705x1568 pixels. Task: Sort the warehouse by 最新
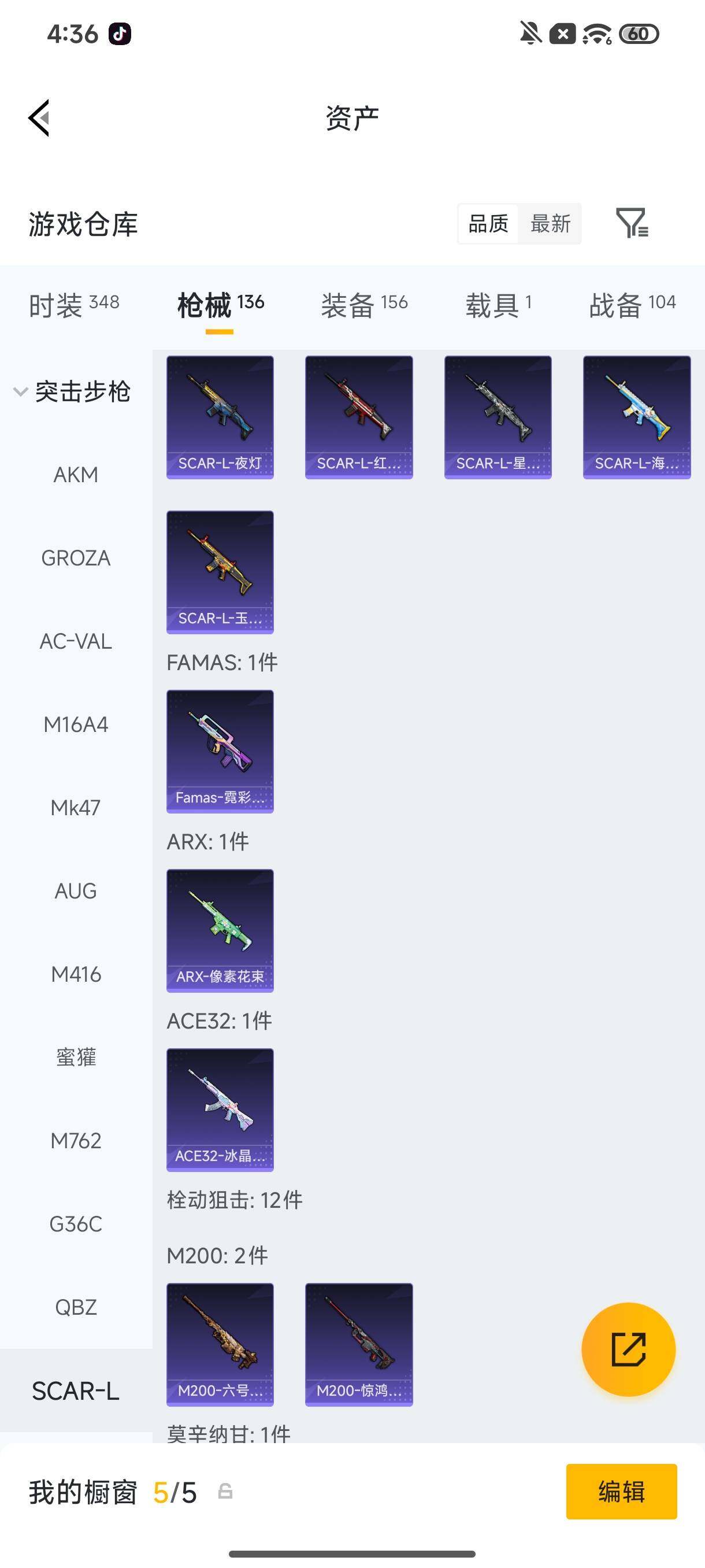point(550,223)
